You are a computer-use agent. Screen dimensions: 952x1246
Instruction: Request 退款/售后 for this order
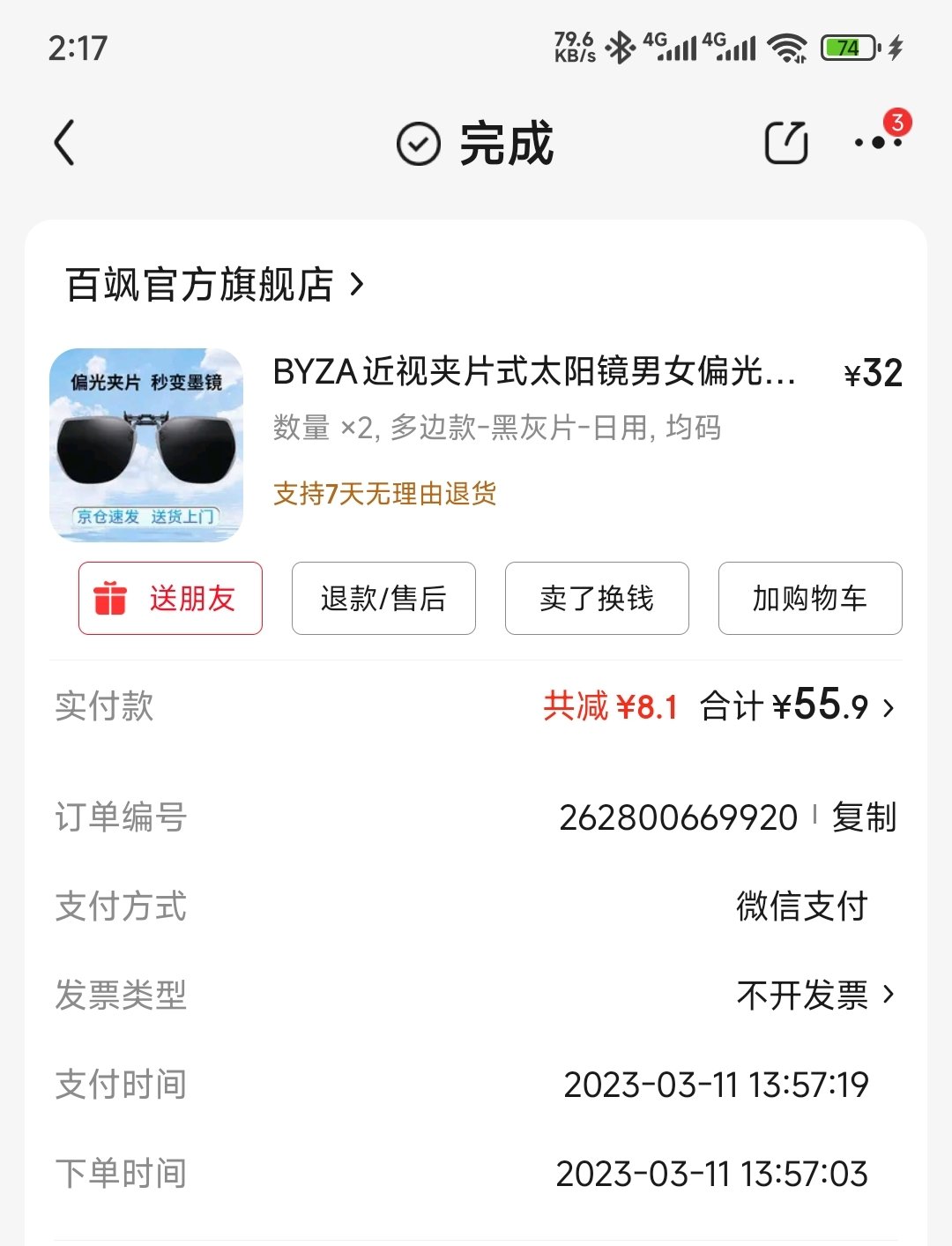(383, 599)
